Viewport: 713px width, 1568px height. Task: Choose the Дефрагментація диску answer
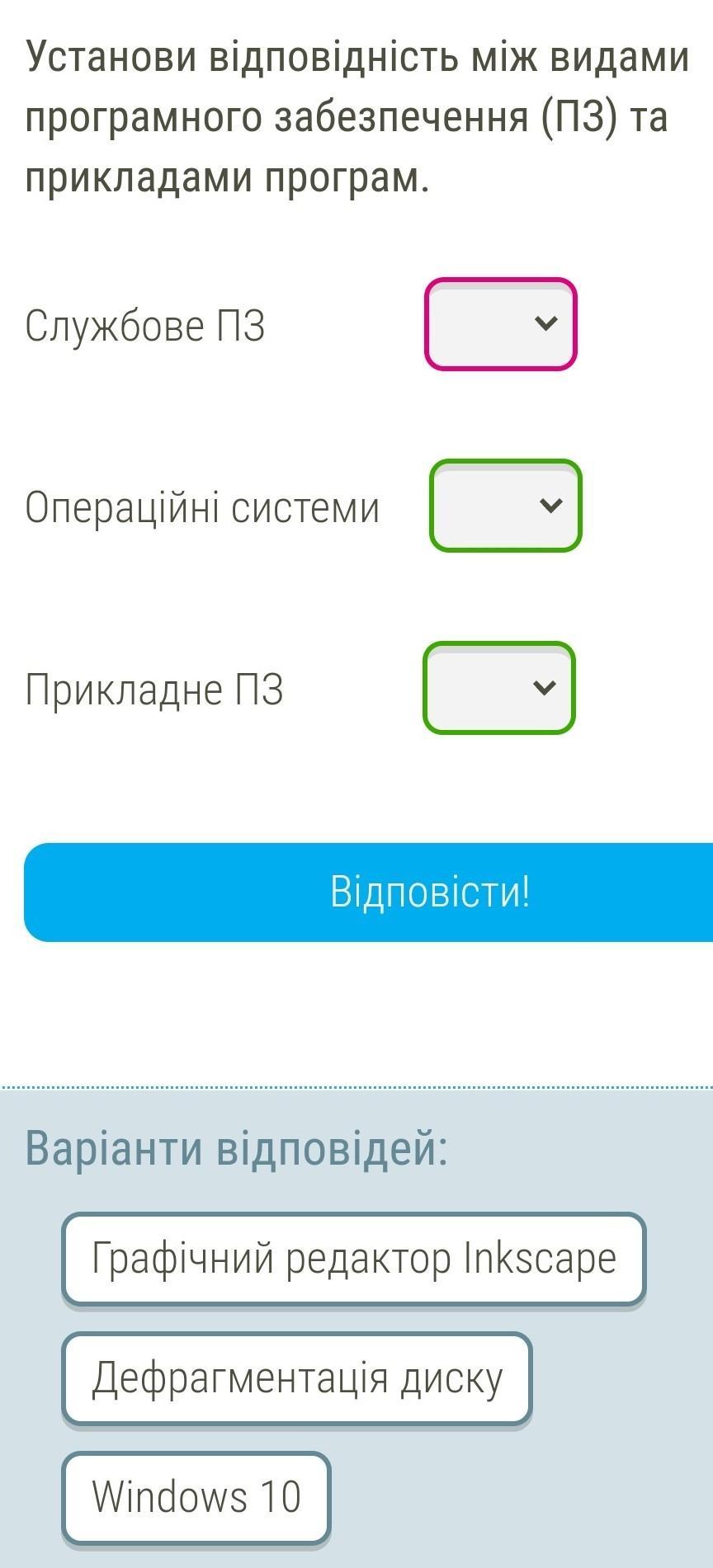[x=297, y=1378]
